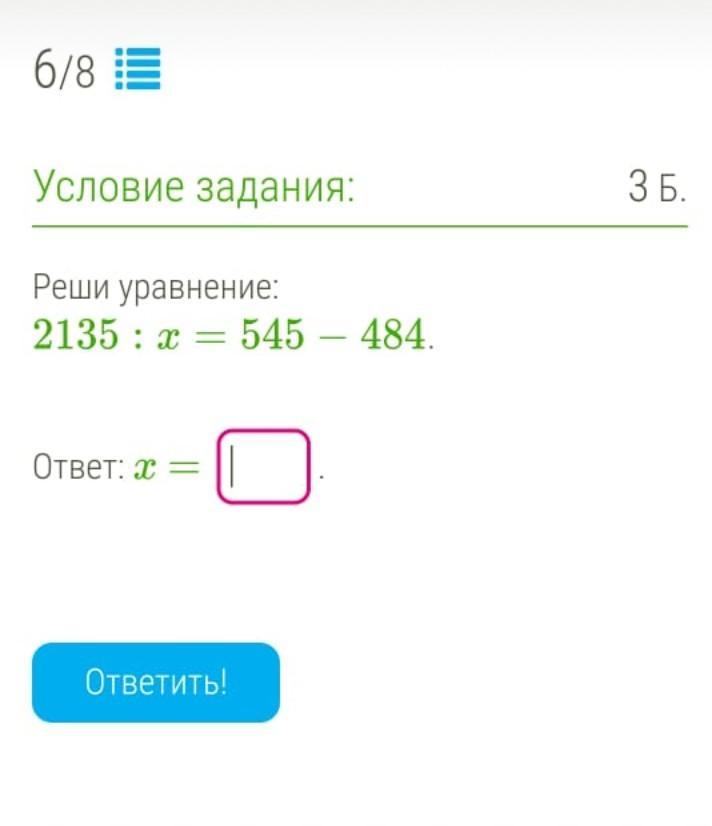The height and width of the screenshot is (826, 712).
Task: Tap the answer input field for x
Action: tap(262, 466)
